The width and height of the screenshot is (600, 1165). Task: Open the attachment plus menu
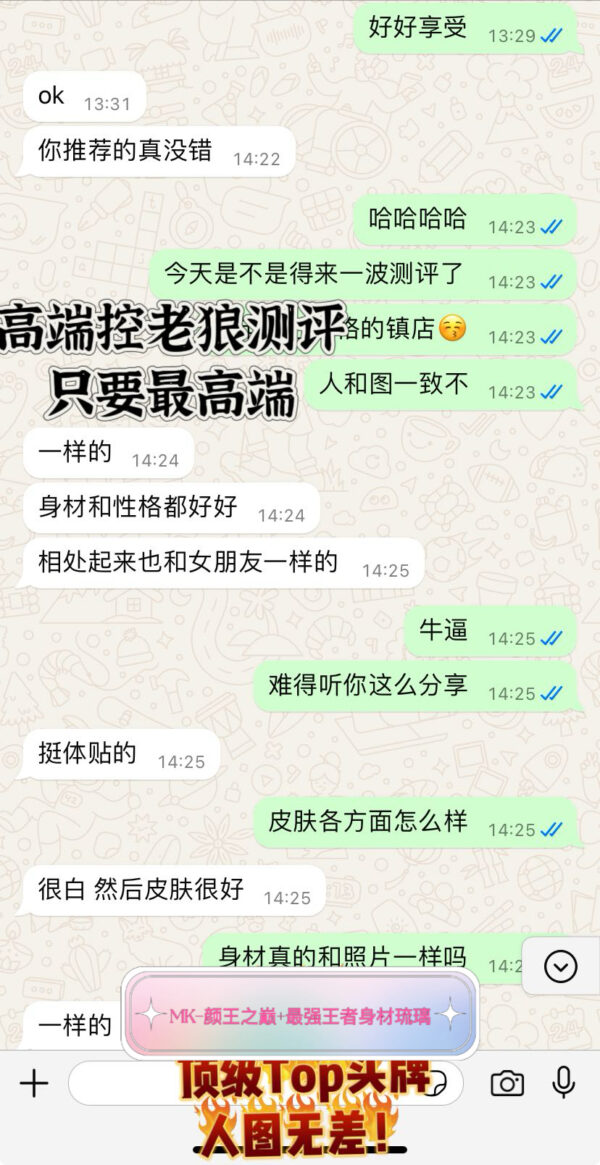34,1084
